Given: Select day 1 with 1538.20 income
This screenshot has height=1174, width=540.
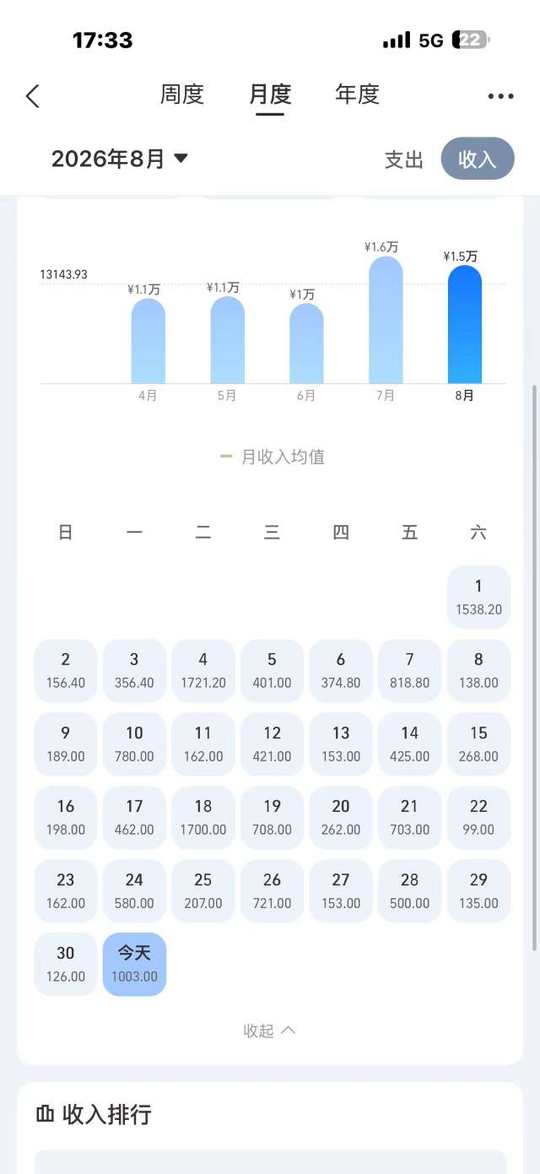Looking at the screenshot, I should pyautogui.click(x=479, y=597).
